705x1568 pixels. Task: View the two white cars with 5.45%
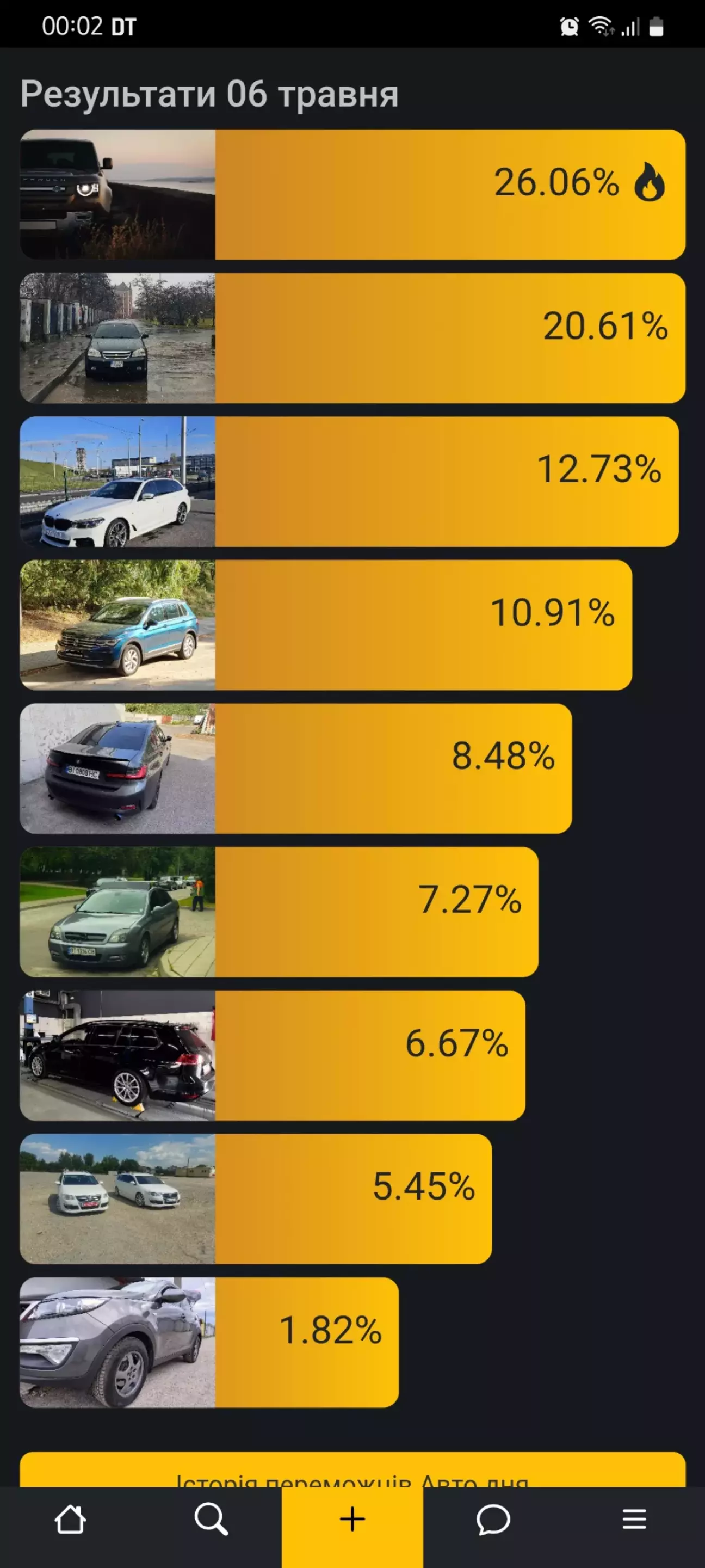pyautogui.click(x=256, y=1199)
